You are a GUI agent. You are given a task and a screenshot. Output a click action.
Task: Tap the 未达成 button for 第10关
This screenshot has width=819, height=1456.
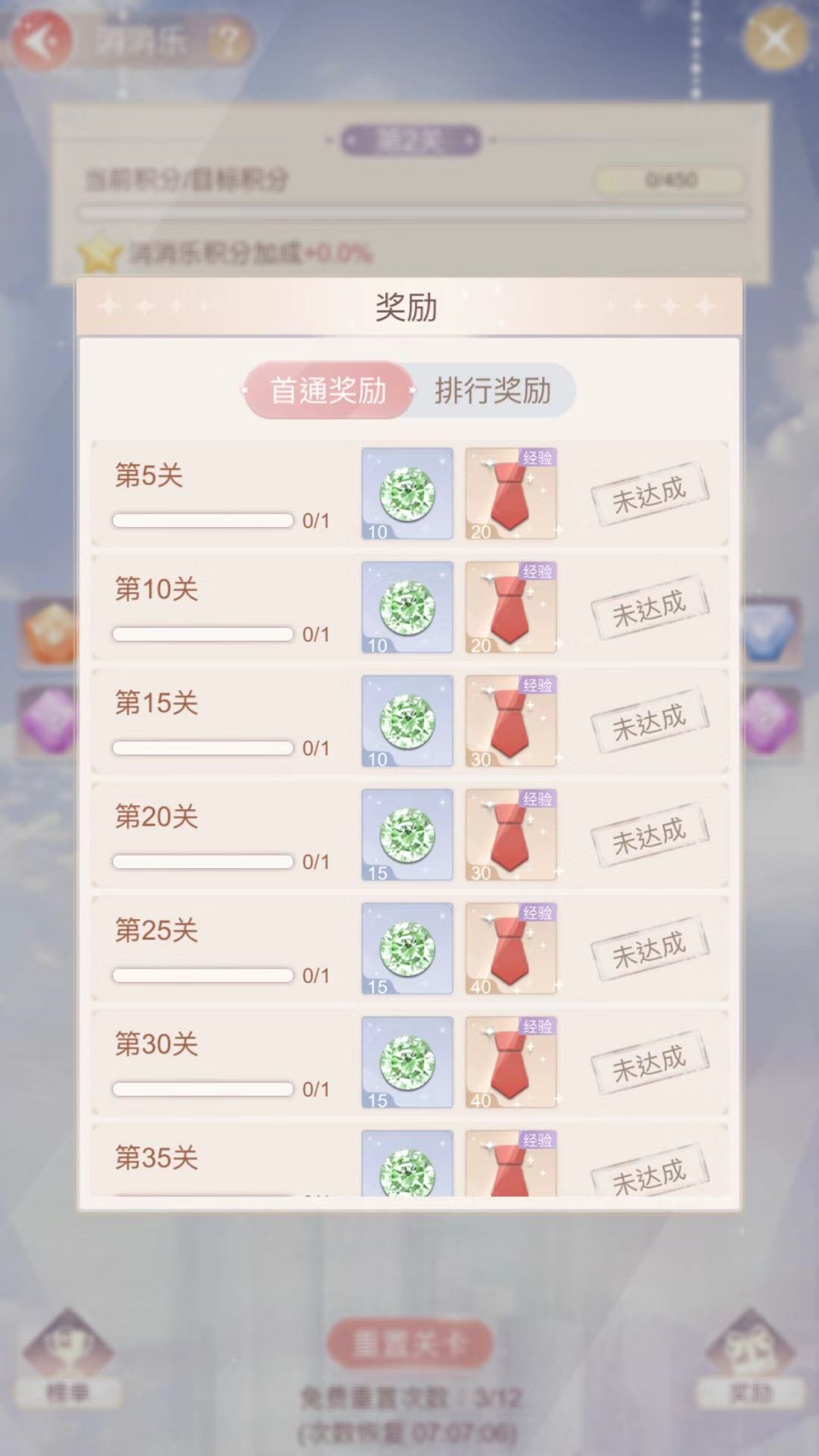[x=650, y=608]
